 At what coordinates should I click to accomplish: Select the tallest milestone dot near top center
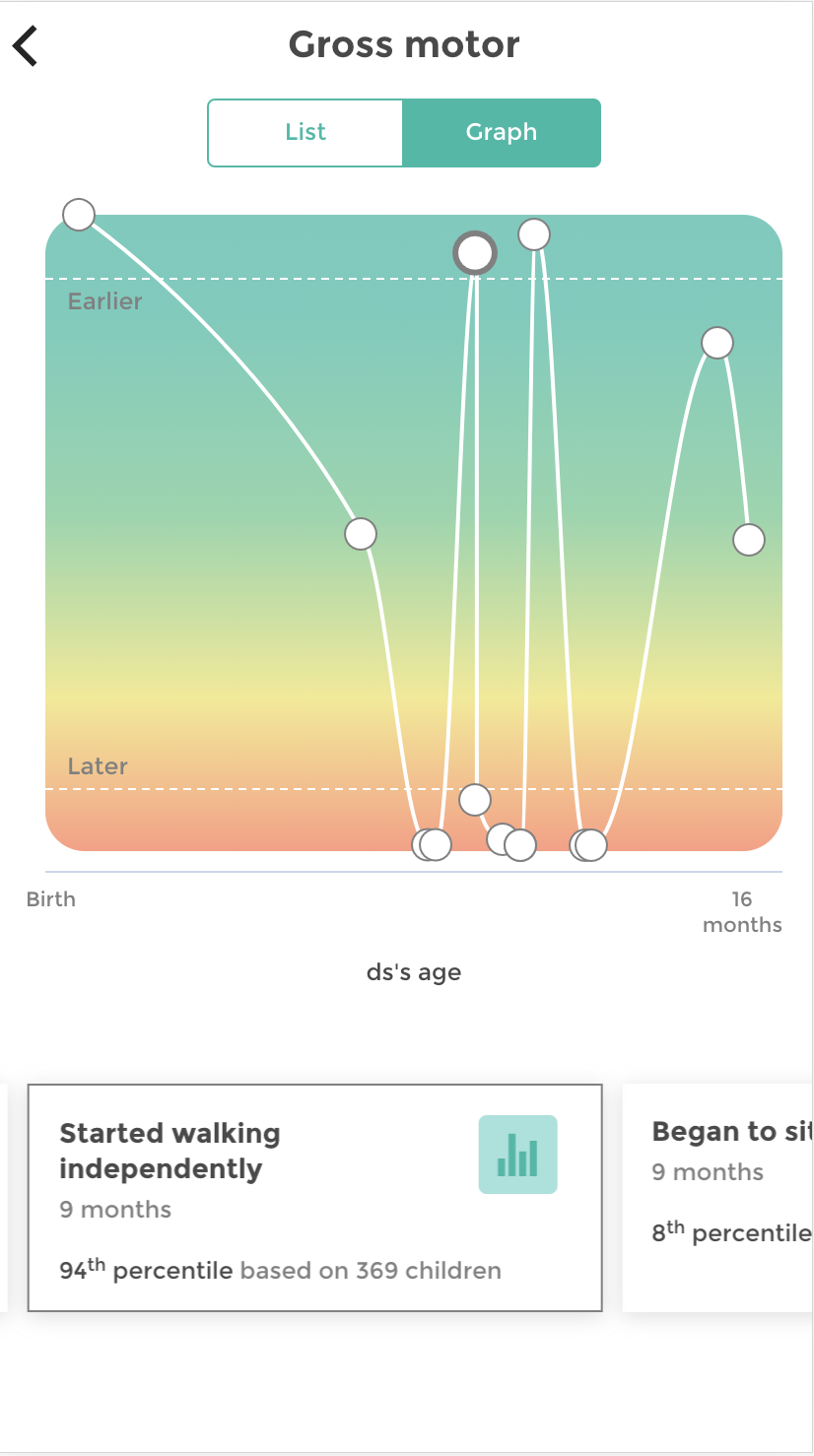pyautogui.click(x=533, y=233)
